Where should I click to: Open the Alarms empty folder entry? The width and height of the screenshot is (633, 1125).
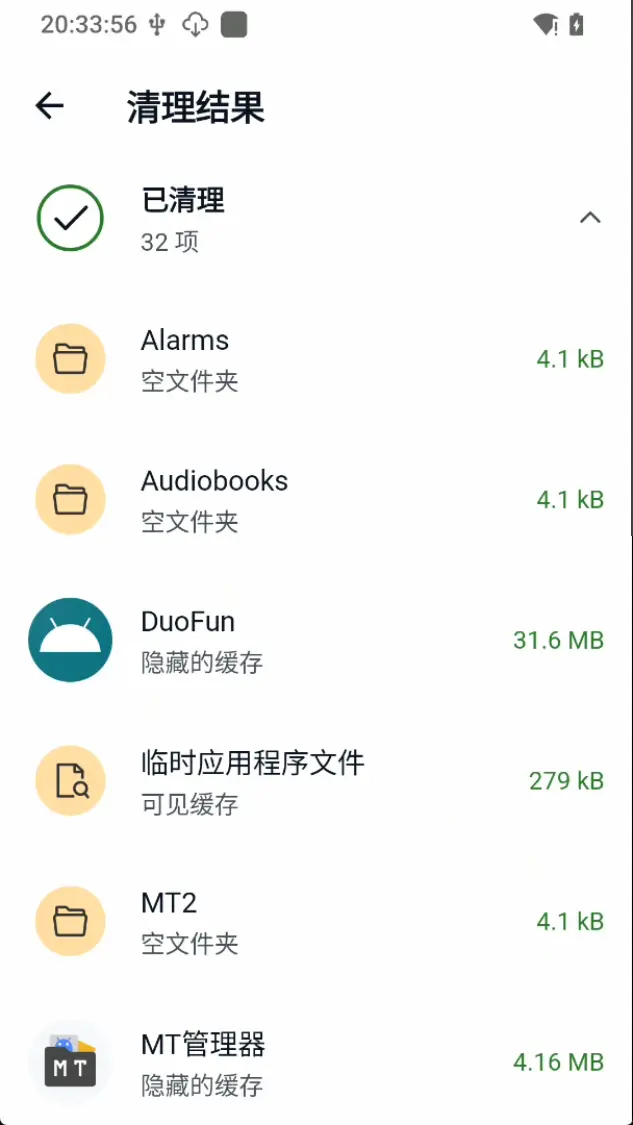pos(316,359)
